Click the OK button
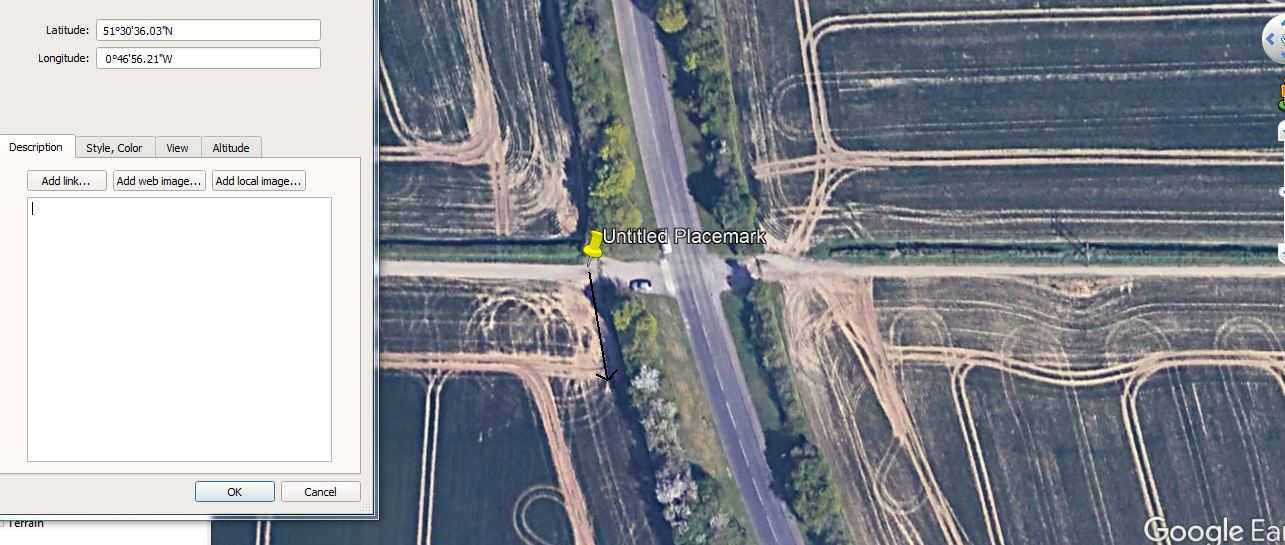 [x=234, y=492]
